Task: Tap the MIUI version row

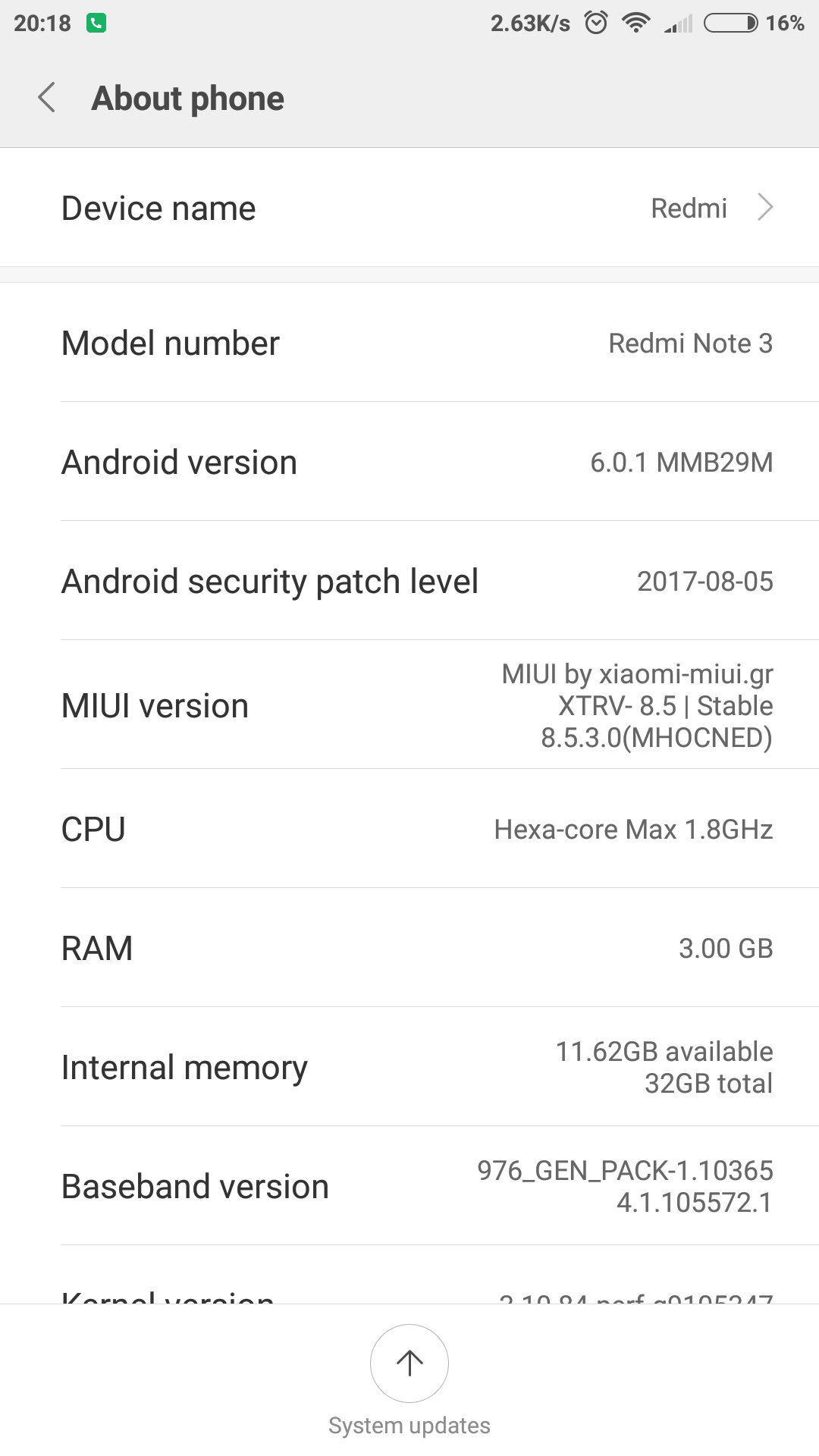Action: tap(409, 705)
